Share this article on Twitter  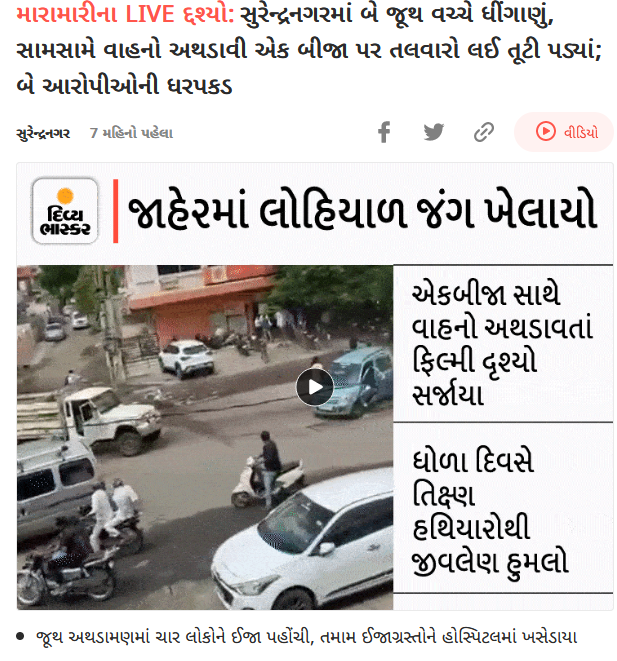(433, 132)
